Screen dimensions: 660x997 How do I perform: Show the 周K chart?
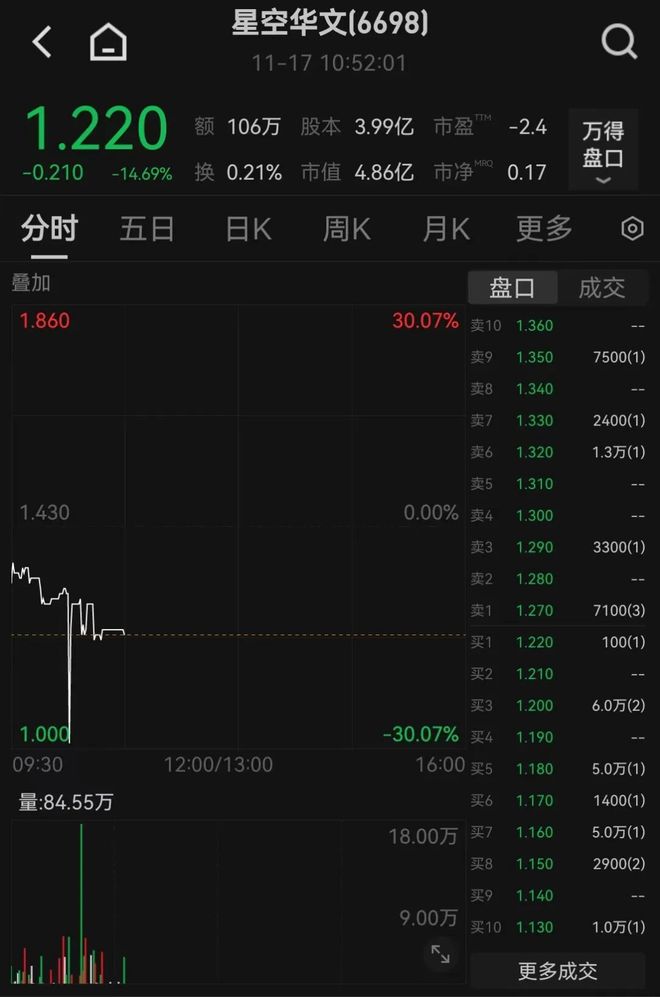pos(346,229)
